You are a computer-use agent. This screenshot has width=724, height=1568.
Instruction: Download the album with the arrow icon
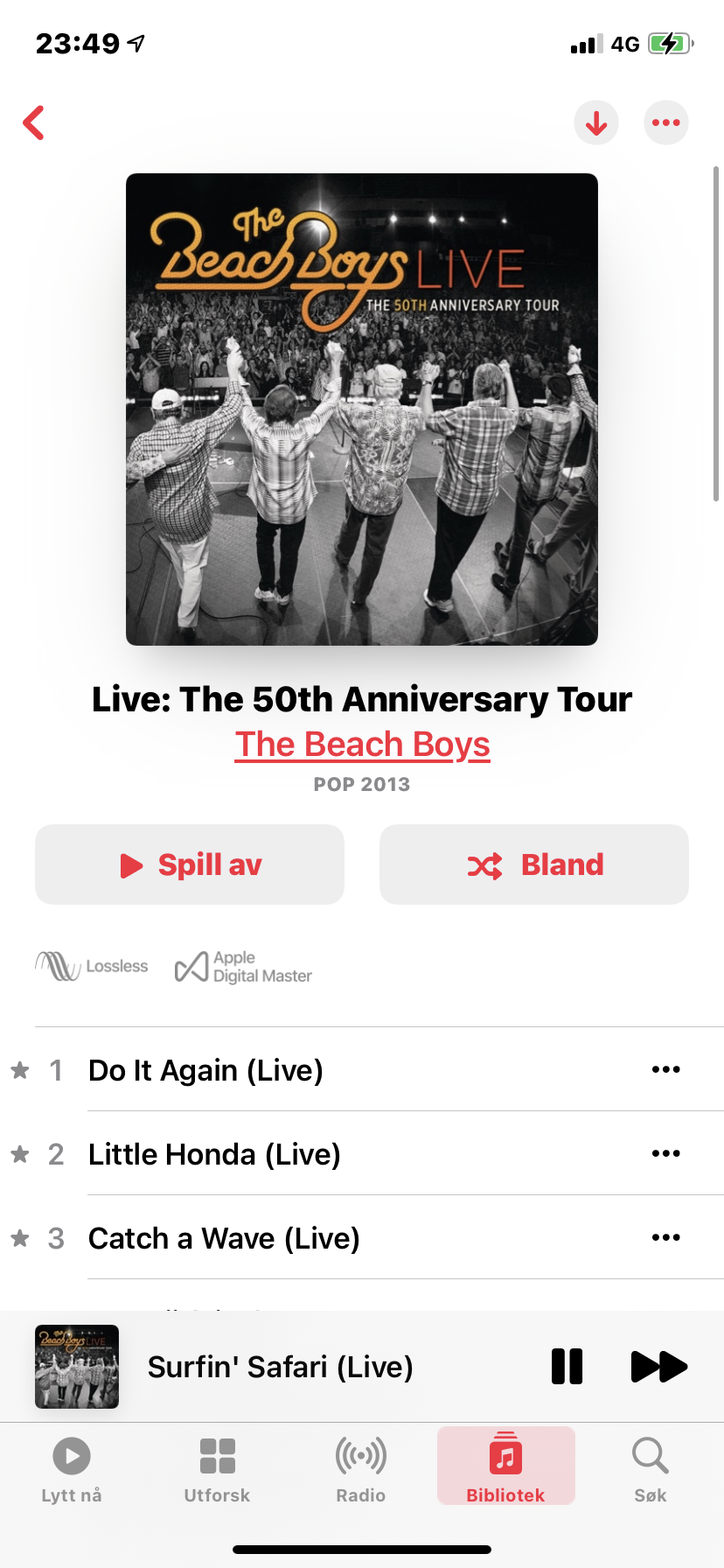pos(596,122)
